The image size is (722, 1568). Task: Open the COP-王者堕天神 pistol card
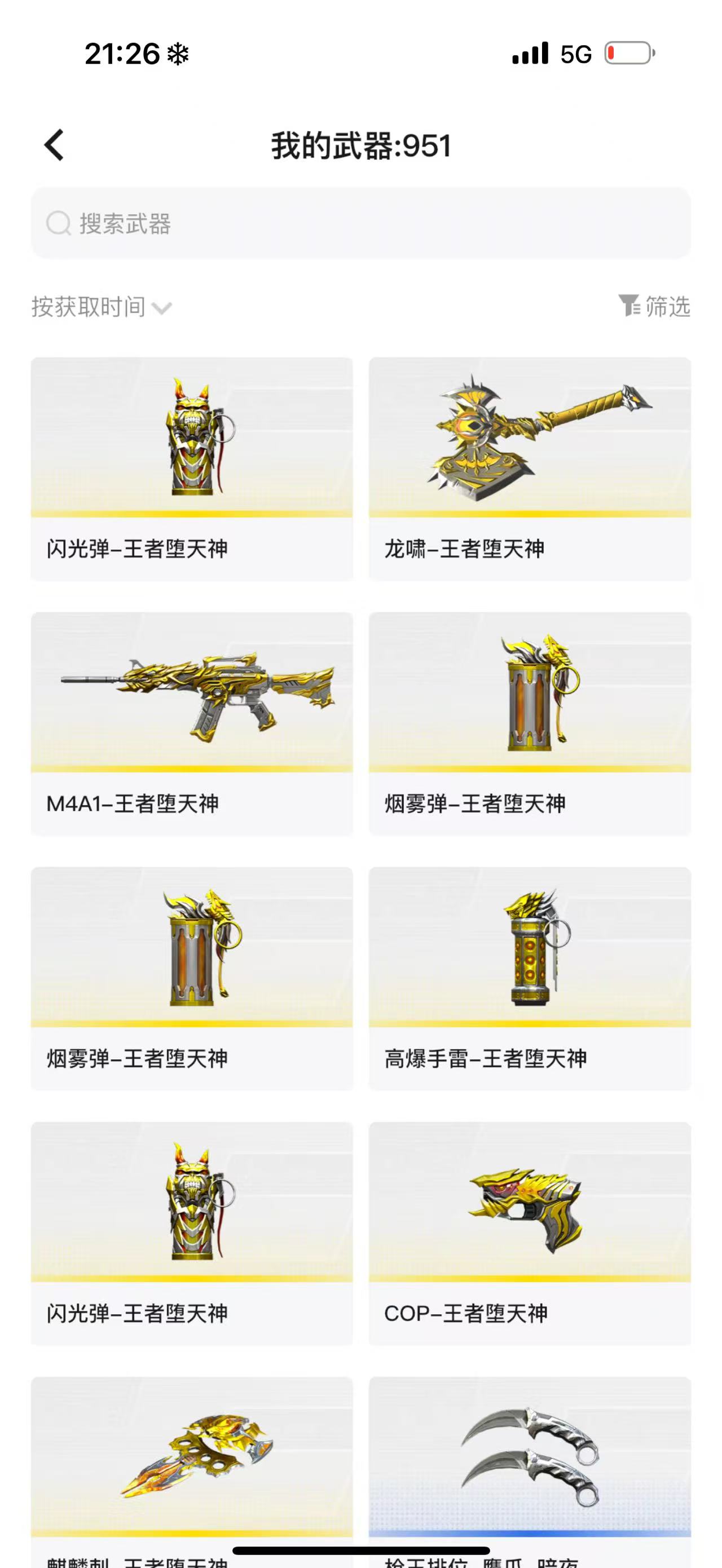pyautogui.click(x=529, y=1233)
